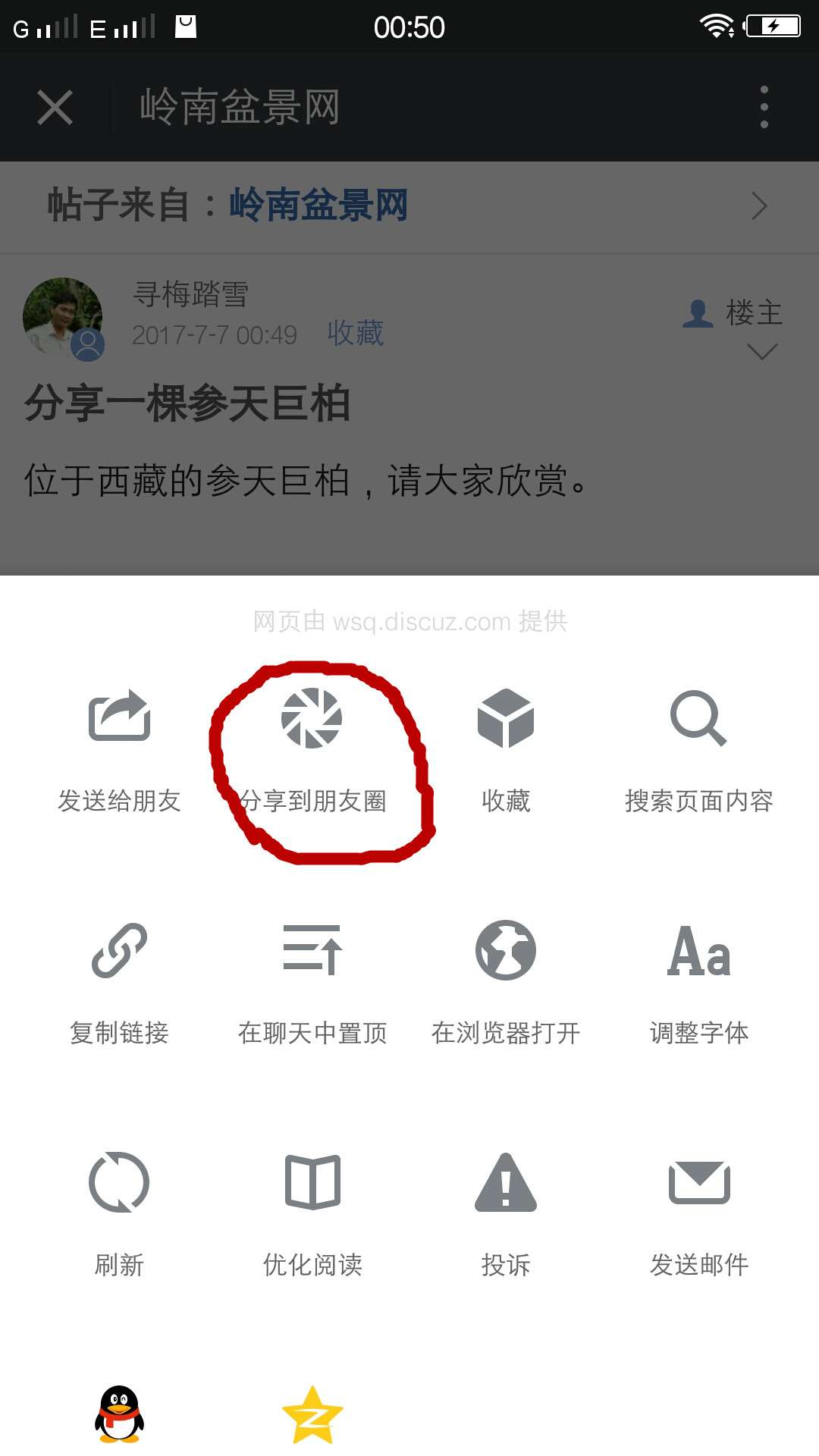Open the three-dot overflow menu

click(x=764, y=107)
